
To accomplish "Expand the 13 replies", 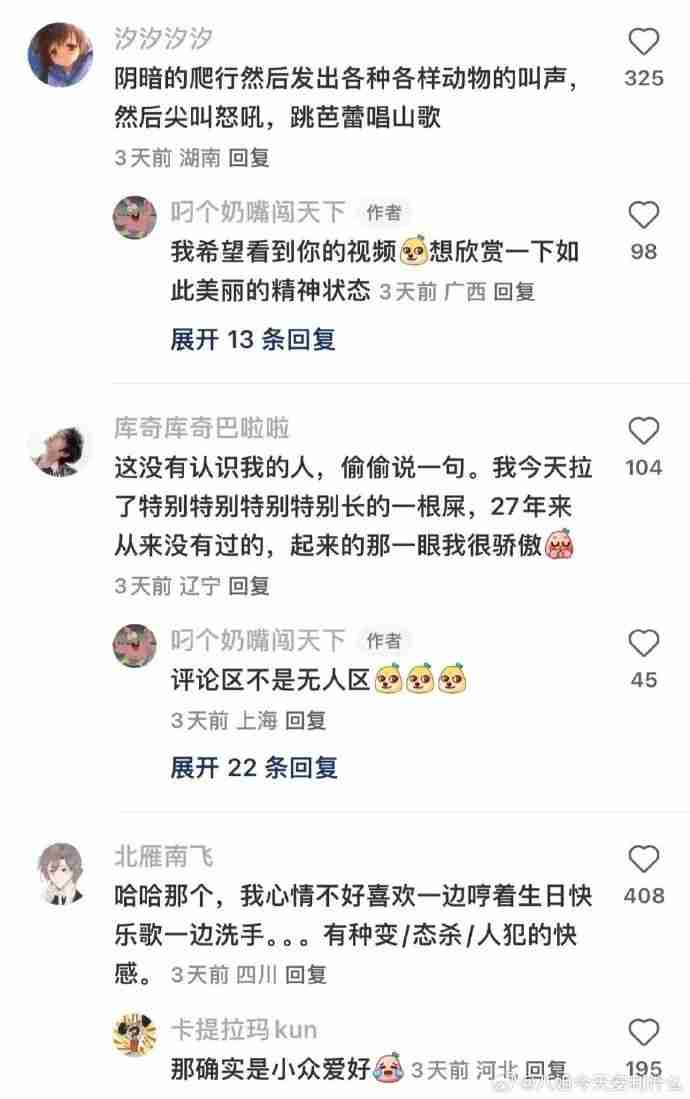I will [x=253, y=339].
